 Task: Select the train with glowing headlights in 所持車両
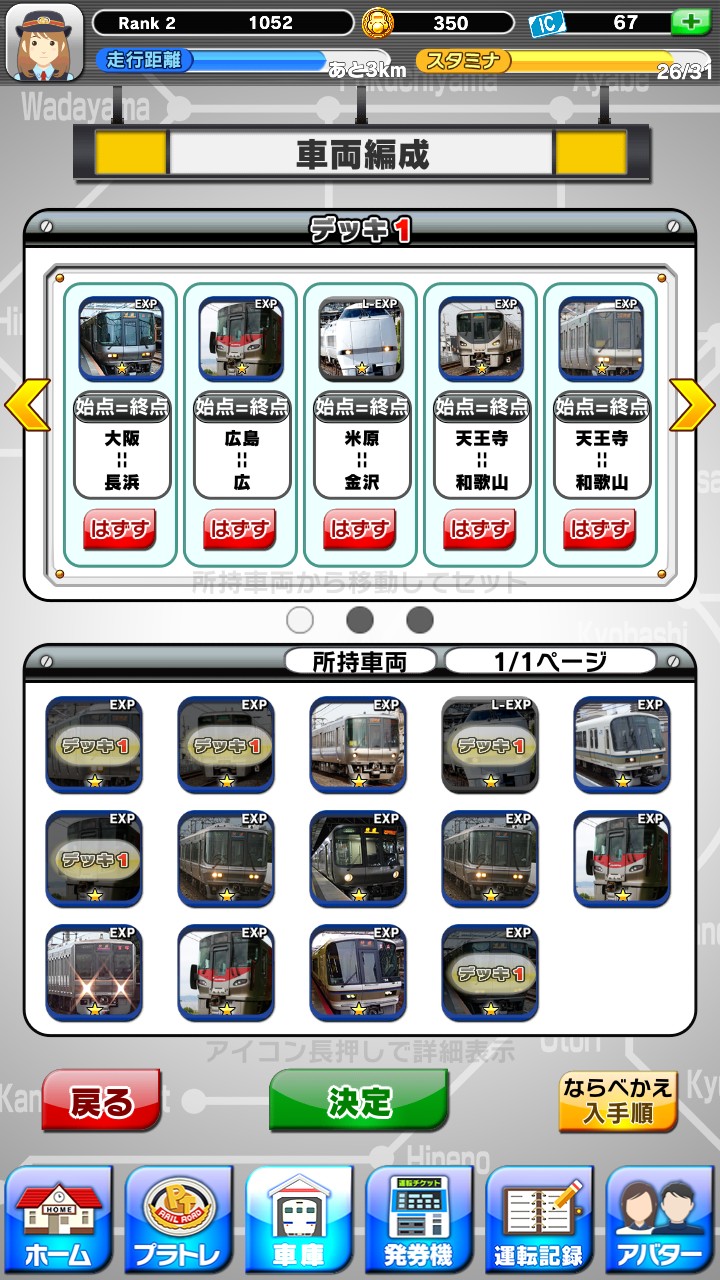pyautogui.click(x=94, y=972)
